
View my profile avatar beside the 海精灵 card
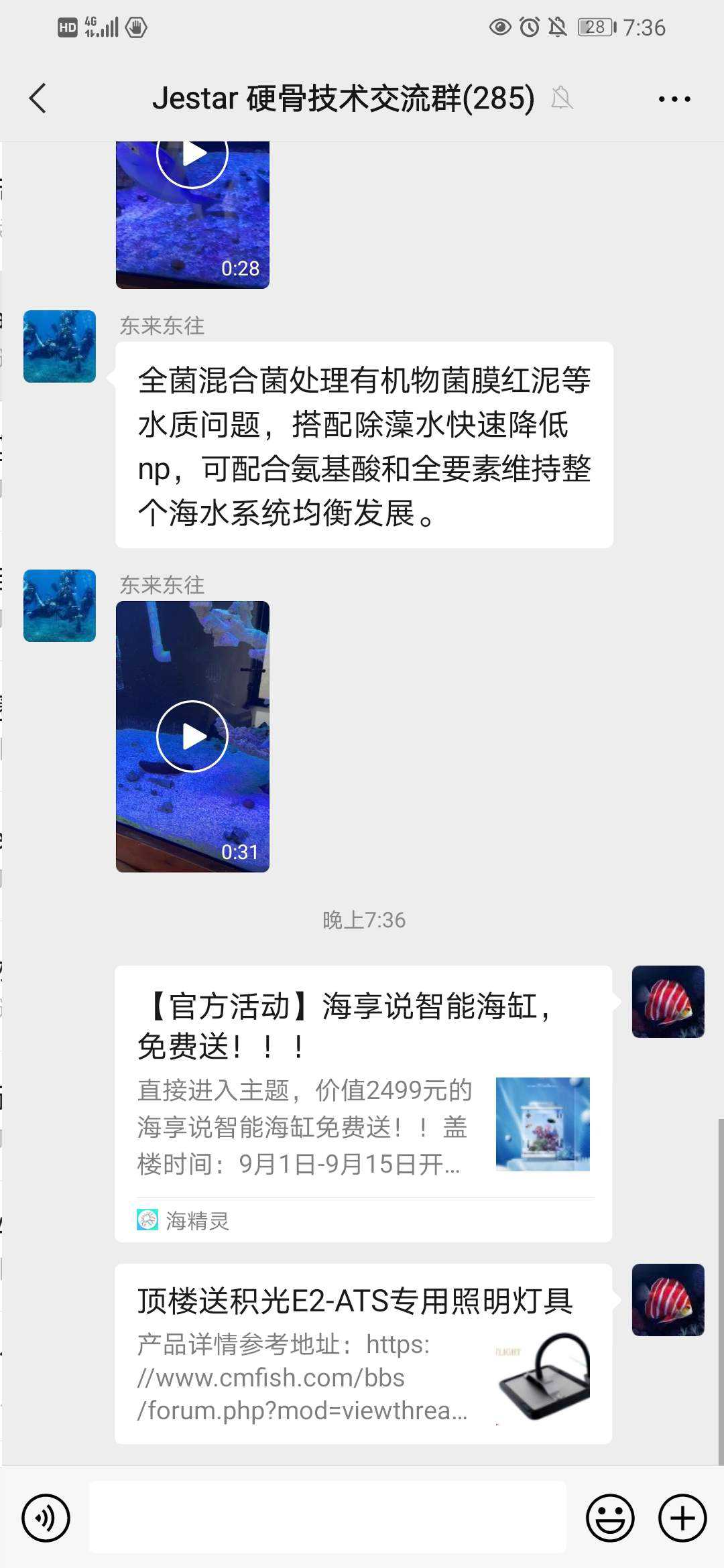point(668,1002)
